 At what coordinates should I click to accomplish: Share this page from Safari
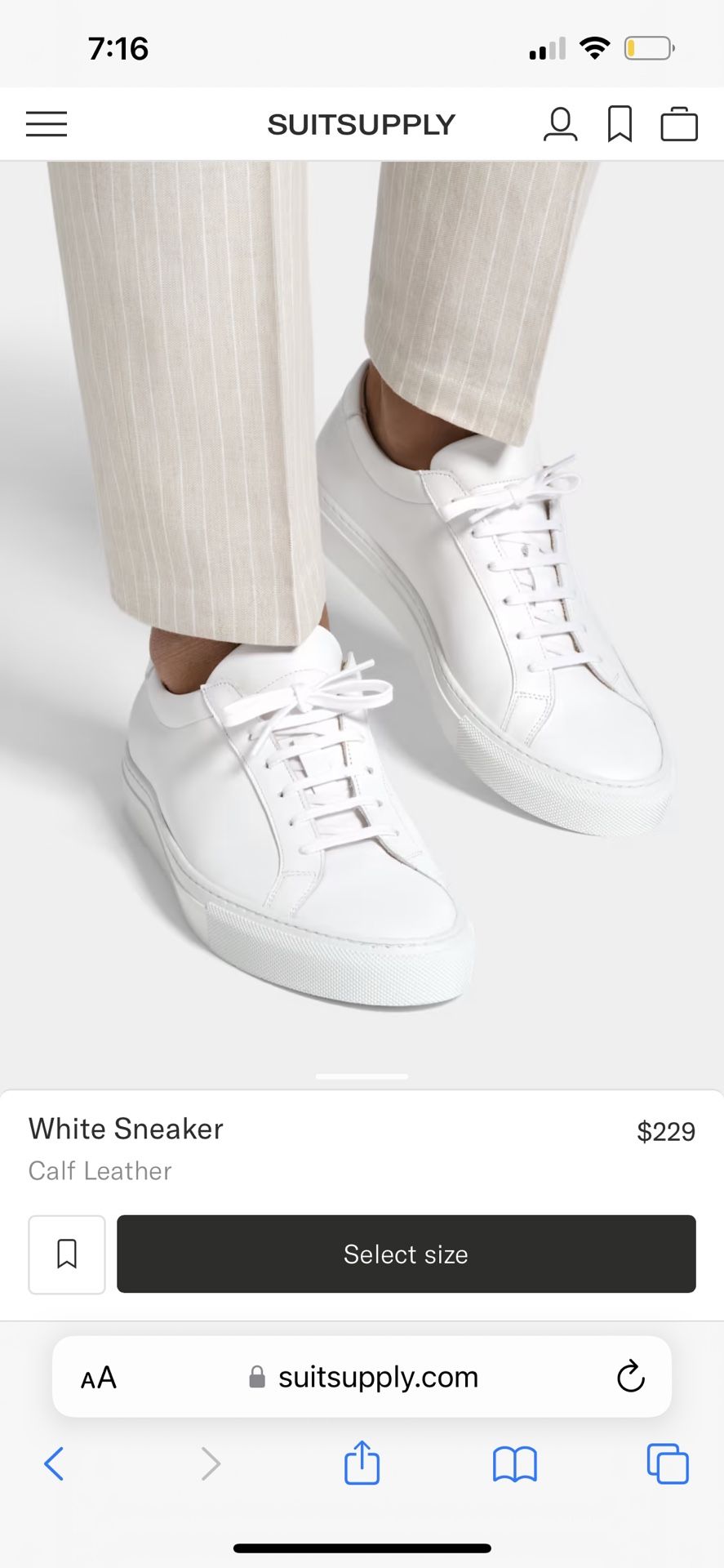click(x=362, y=1463)
